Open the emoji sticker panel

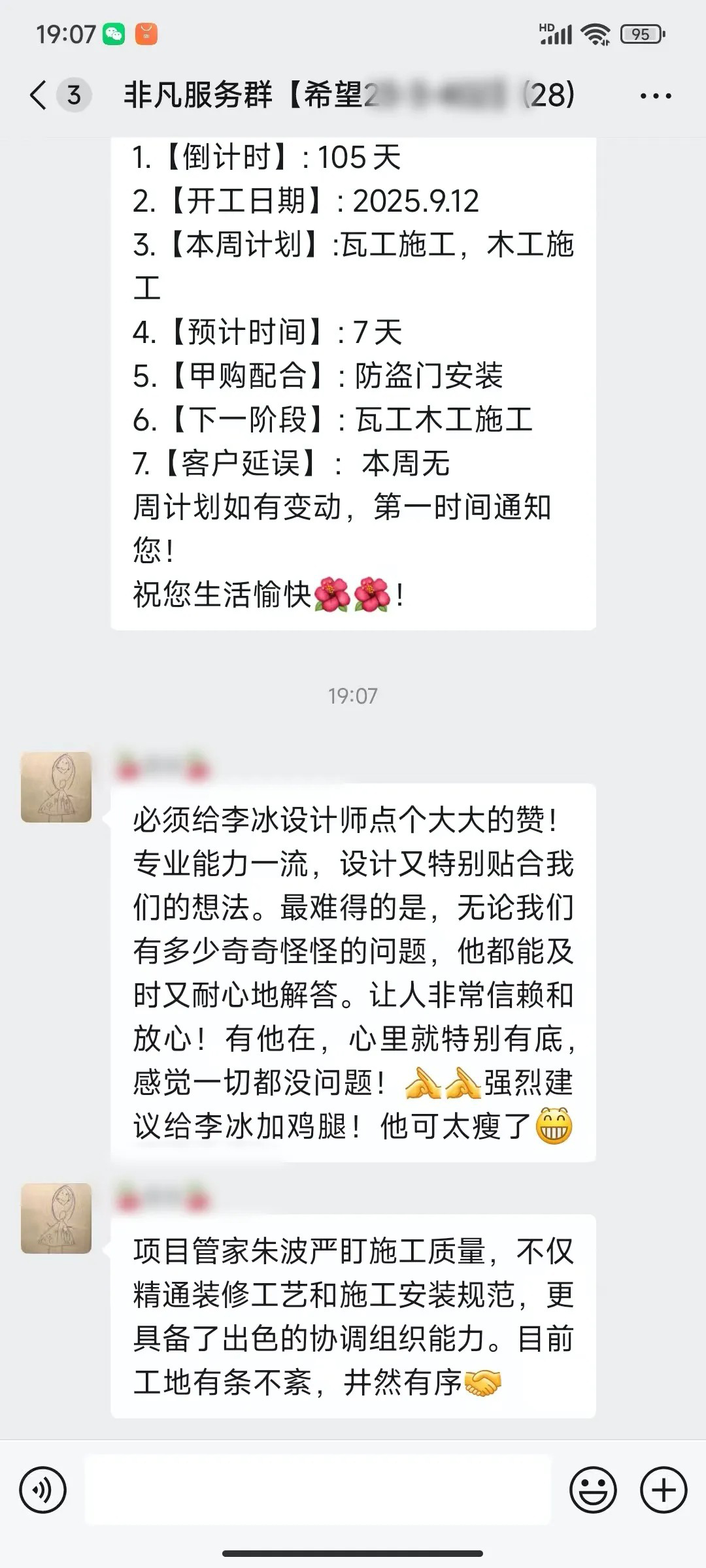(x=593, y=1490)
